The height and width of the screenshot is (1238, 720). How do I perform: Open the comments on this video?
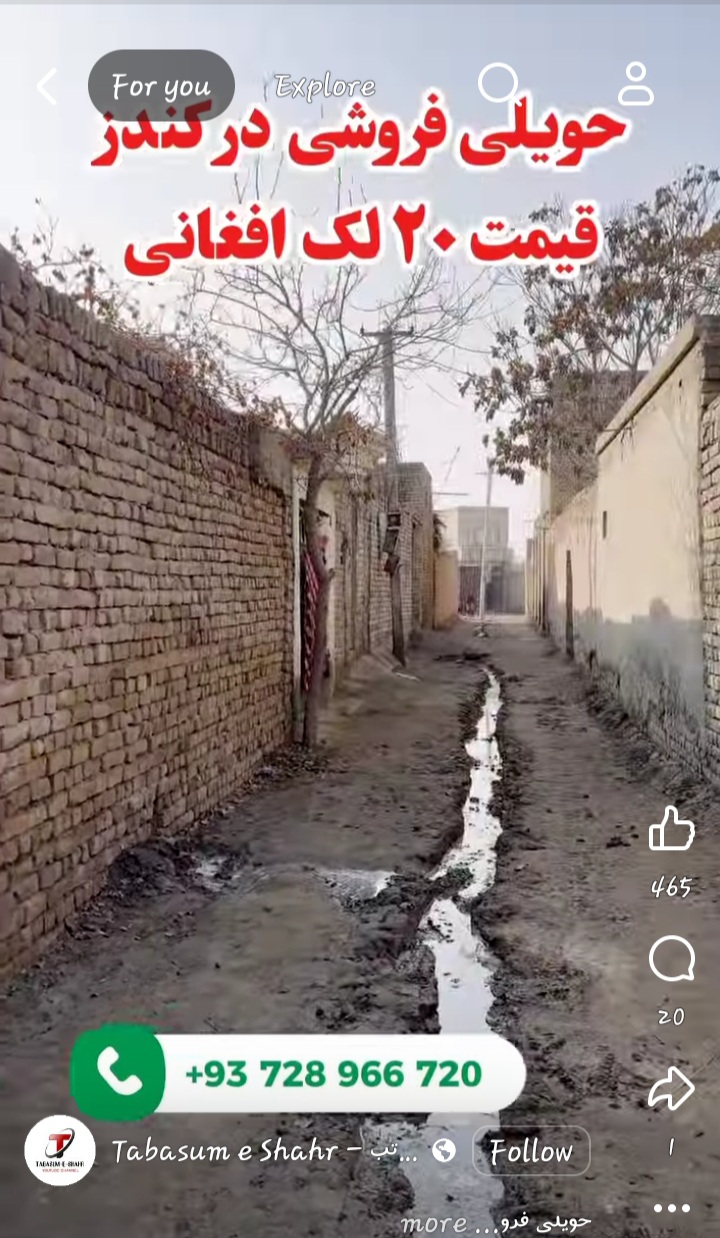pos(671,961)
